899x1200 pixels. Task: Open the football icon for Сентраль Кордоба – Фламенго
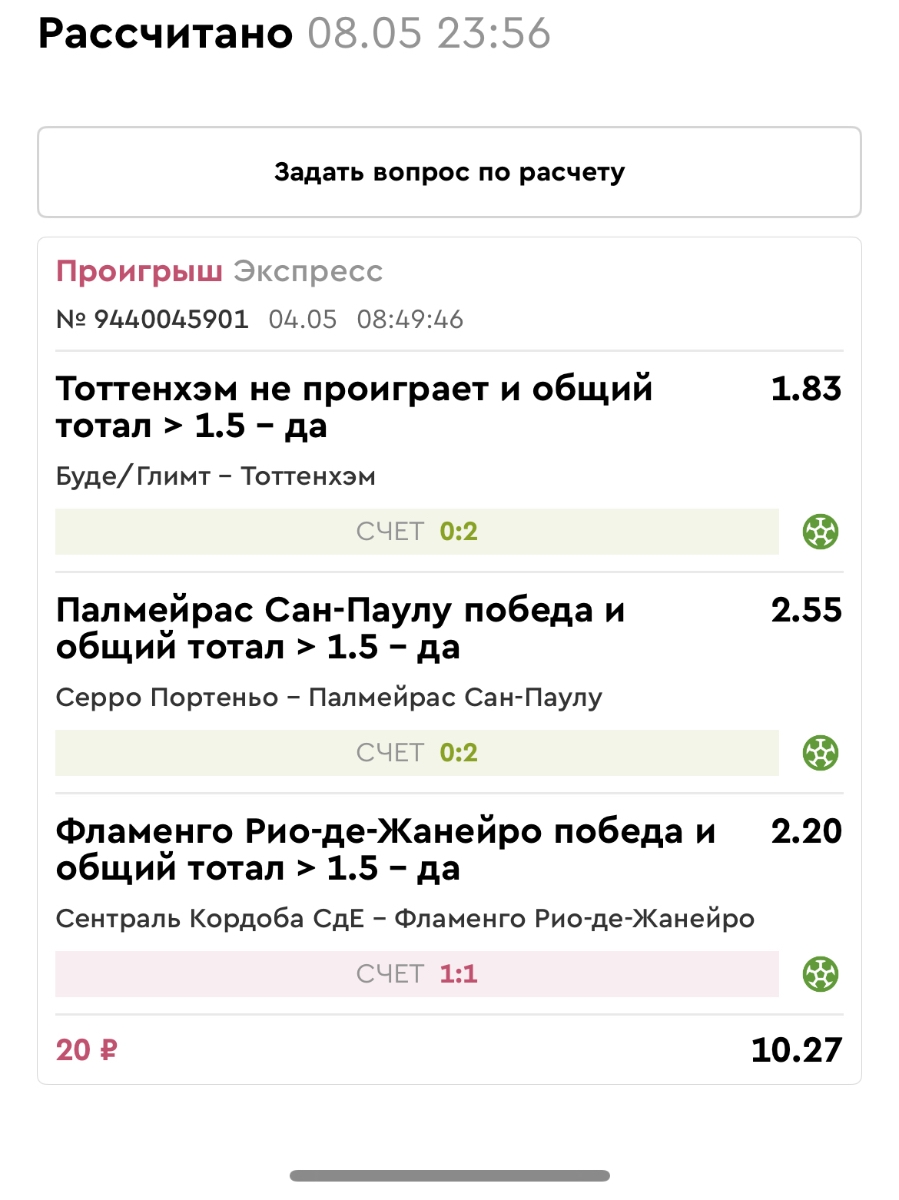[x=820, y=974]
